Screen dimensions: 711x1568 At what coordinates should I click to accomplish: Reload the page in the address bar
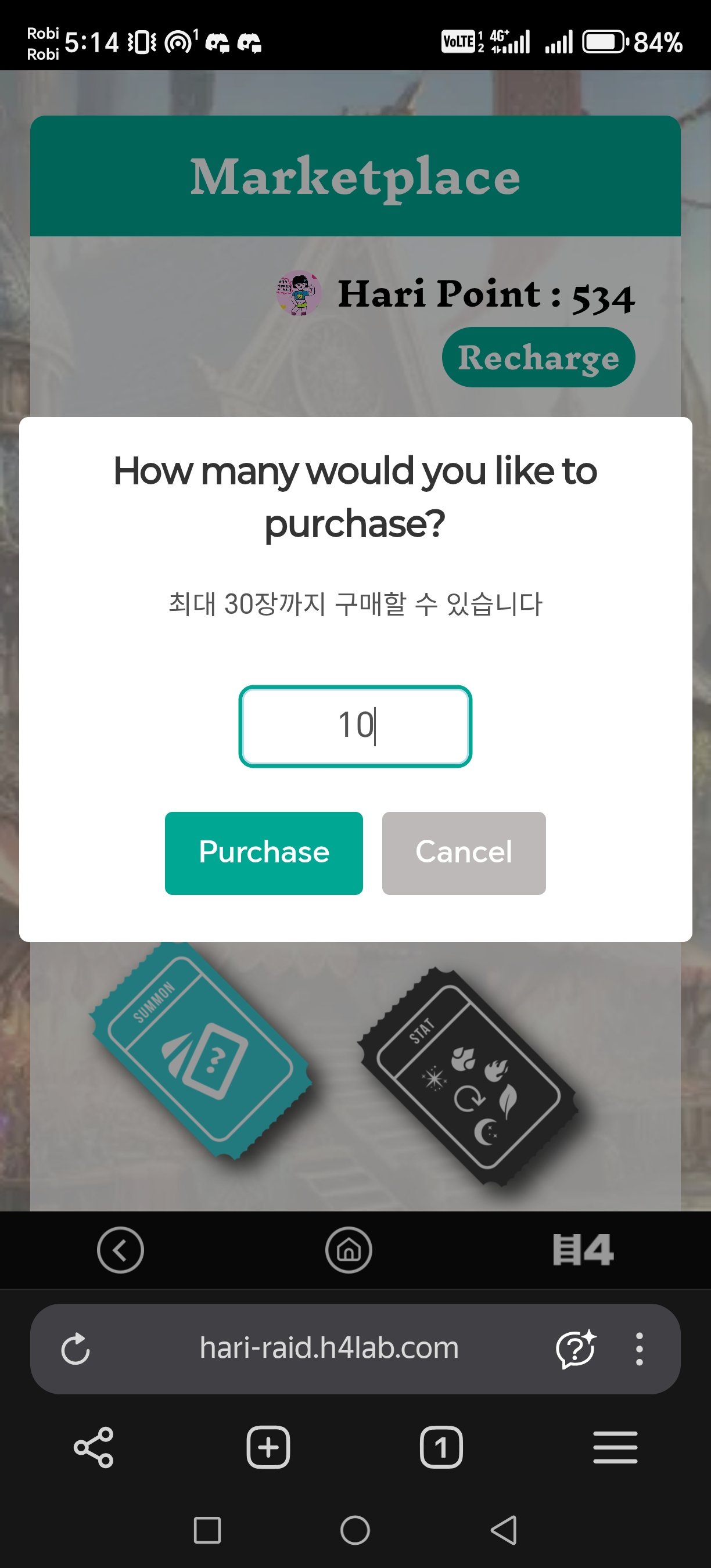click(x=76, y=1348)
